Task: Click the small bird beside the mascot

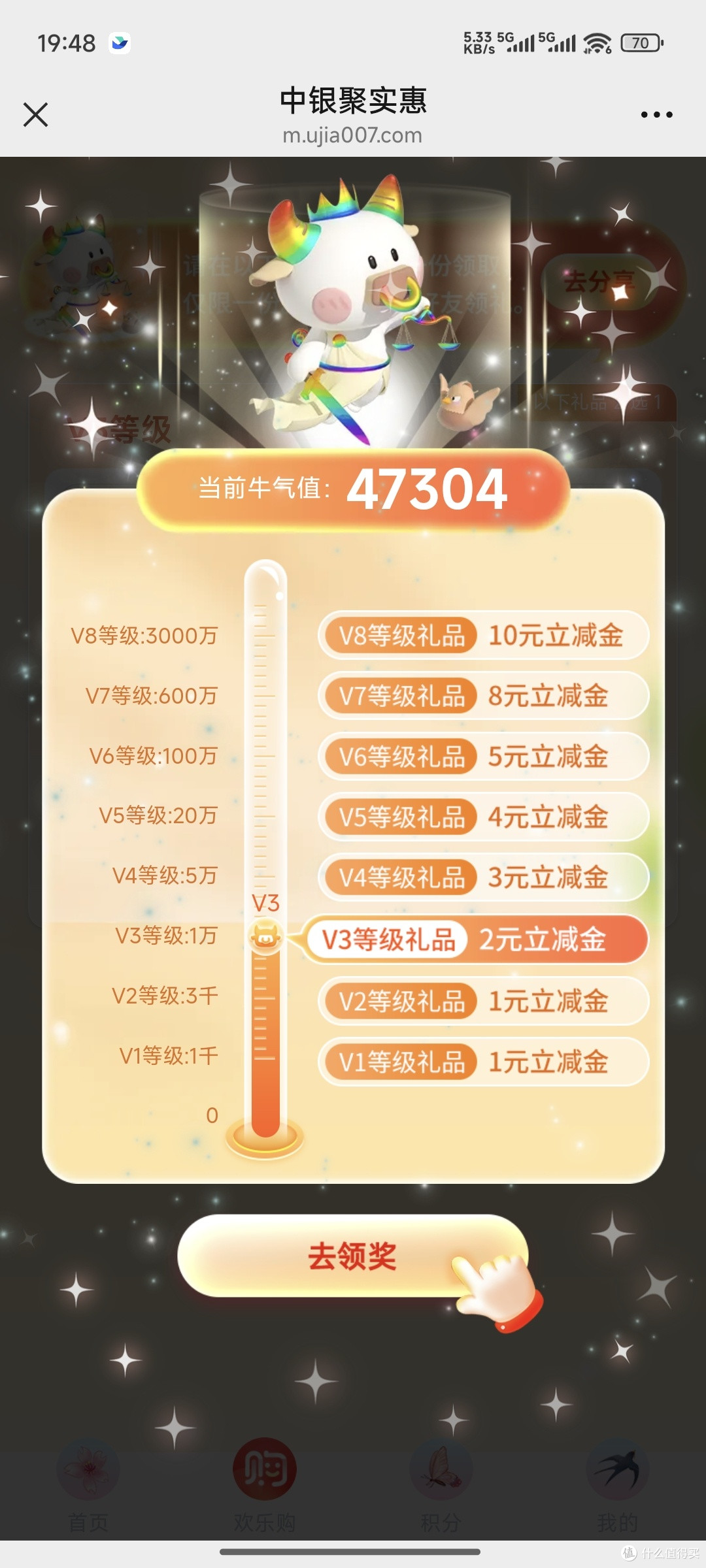Action: click(x=462, y=404)
